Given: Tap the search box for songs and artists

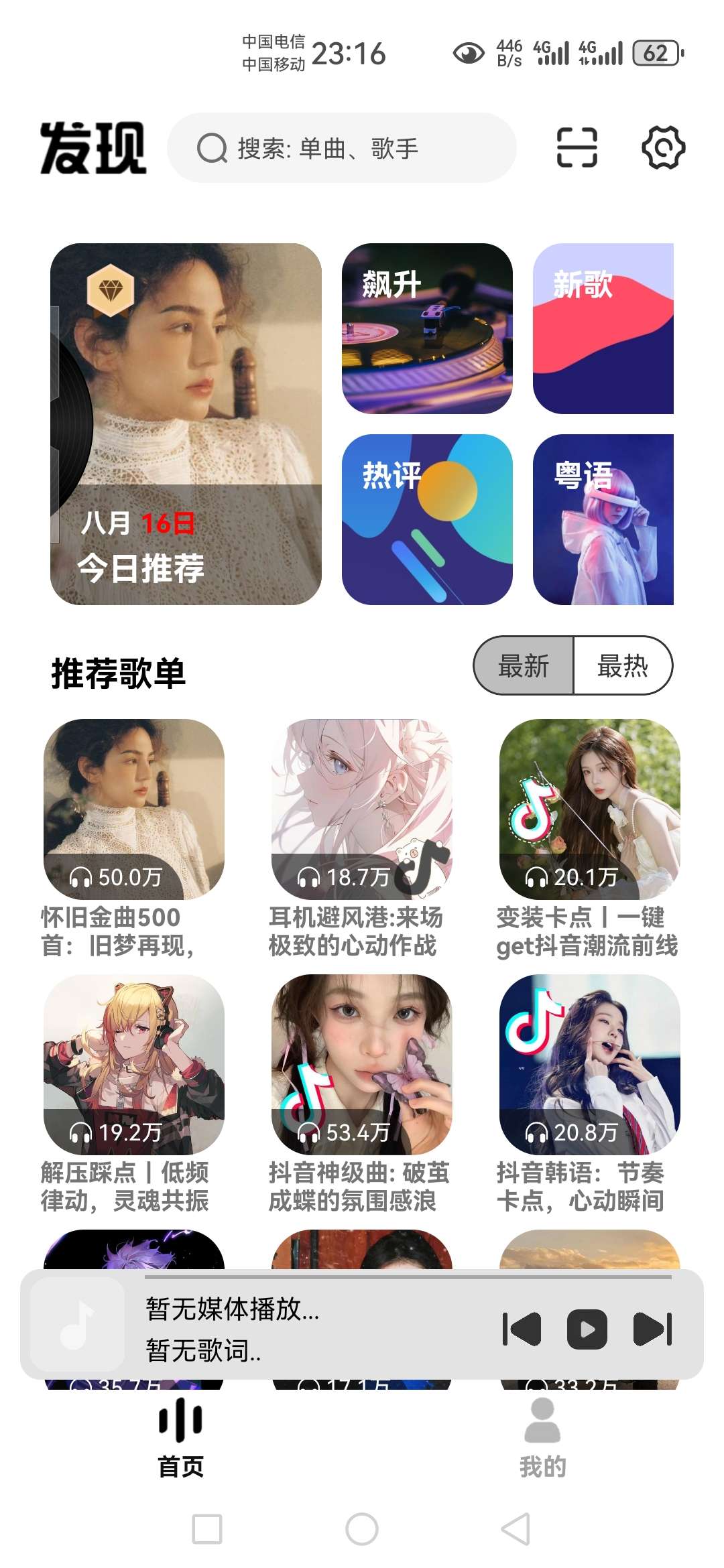Looking at the screenshot, I should (342, 148).
